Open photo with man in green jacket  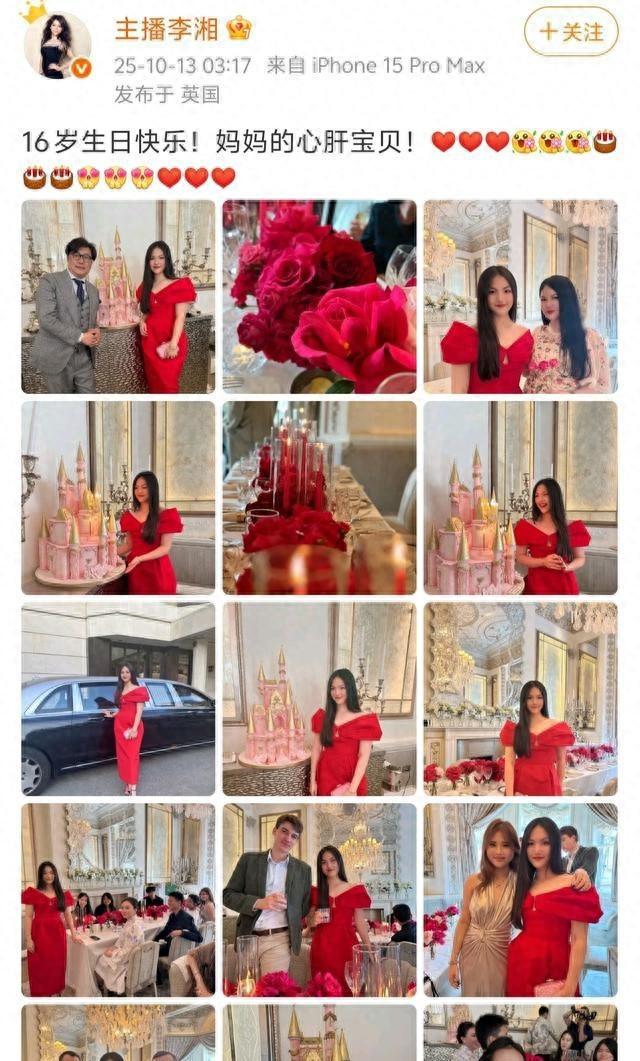tap(319, 899)
